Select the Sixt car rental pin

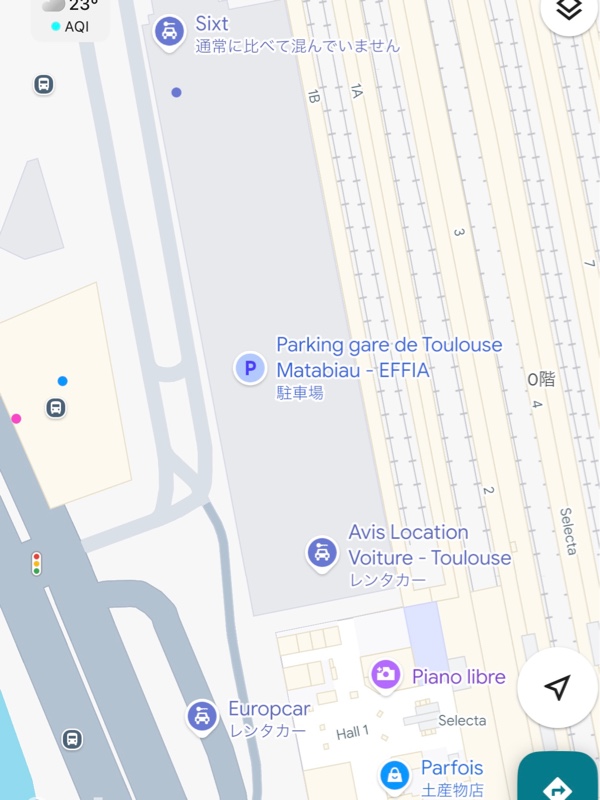170,32
